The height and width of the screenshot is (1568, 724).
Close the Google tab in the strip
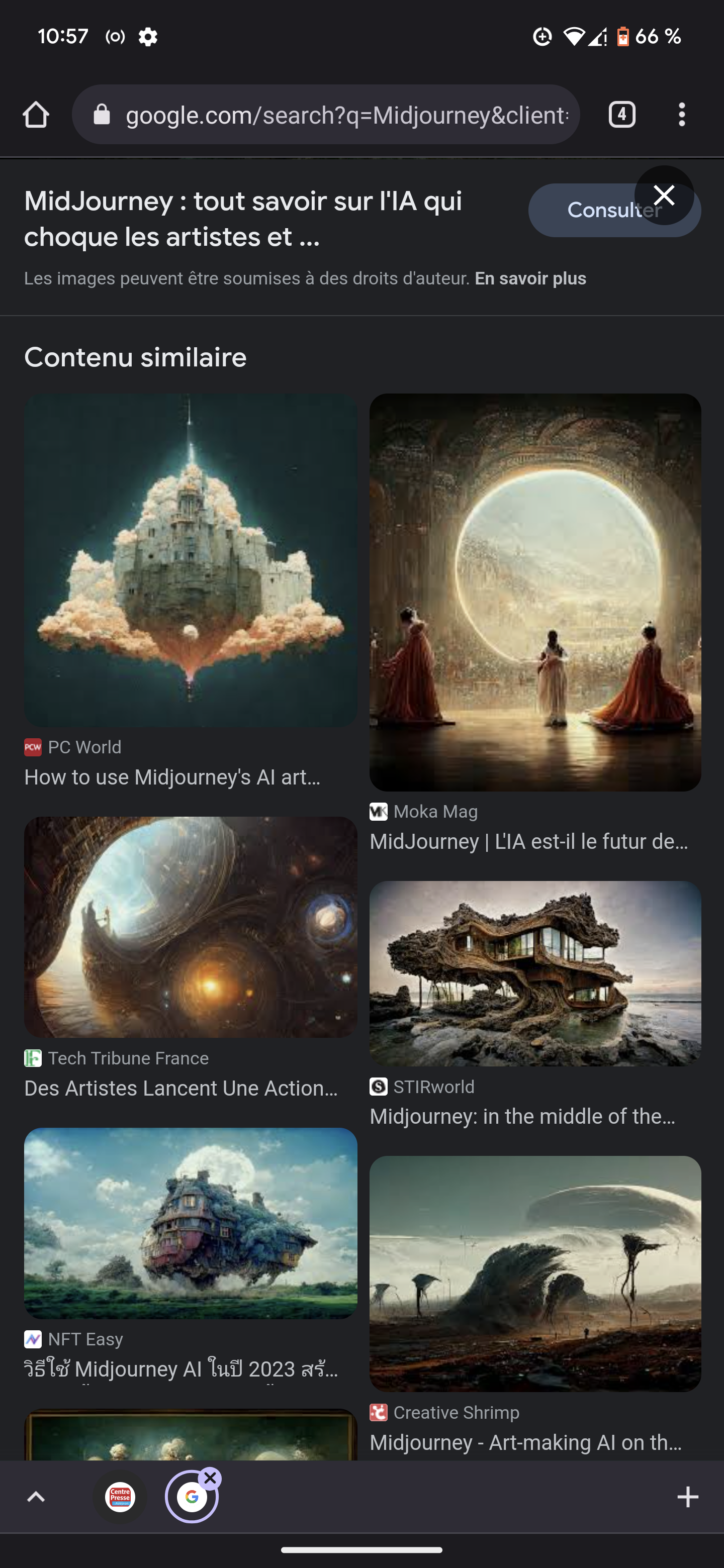pos(211,1478)
